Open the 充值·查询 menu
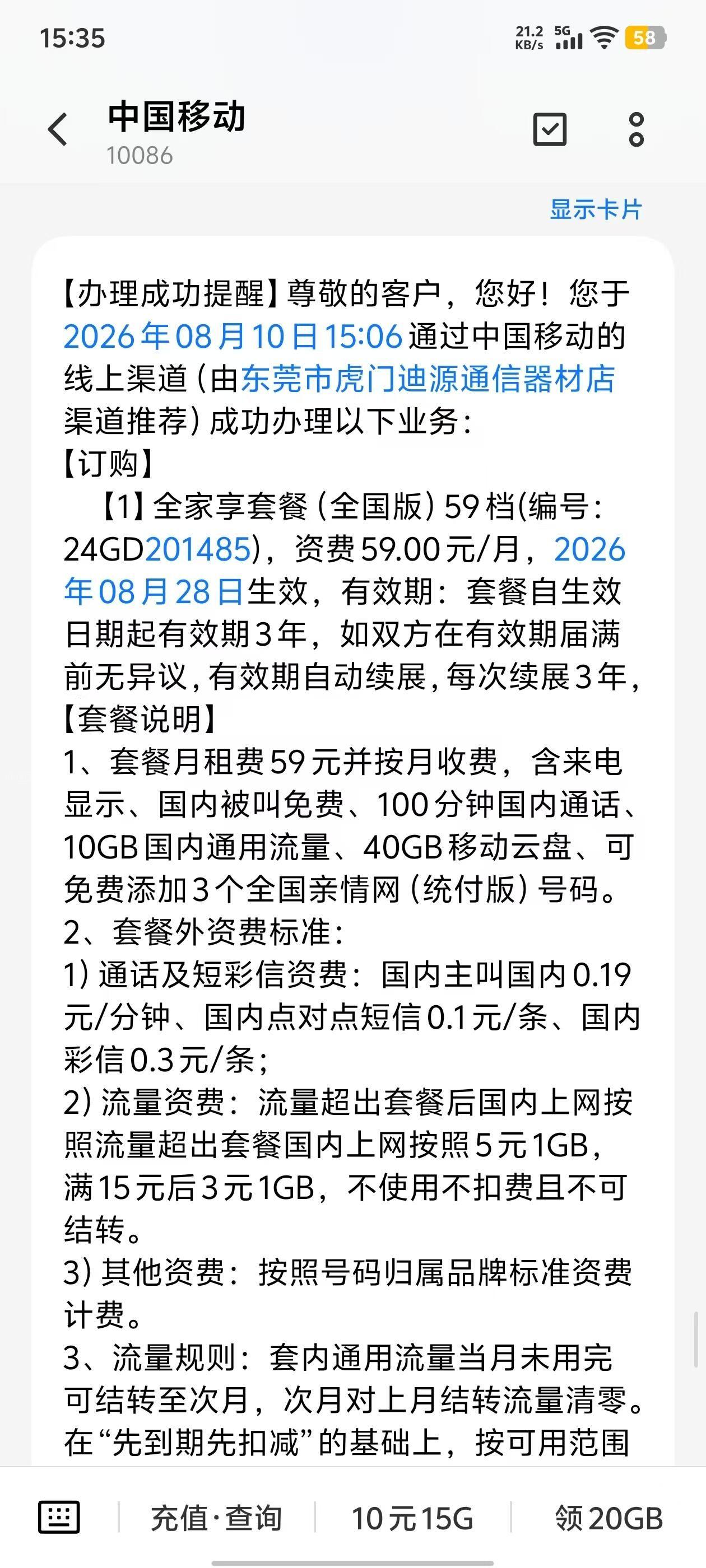The height and width of the screenshot is (1568, 706). [x=217, y=1518]
